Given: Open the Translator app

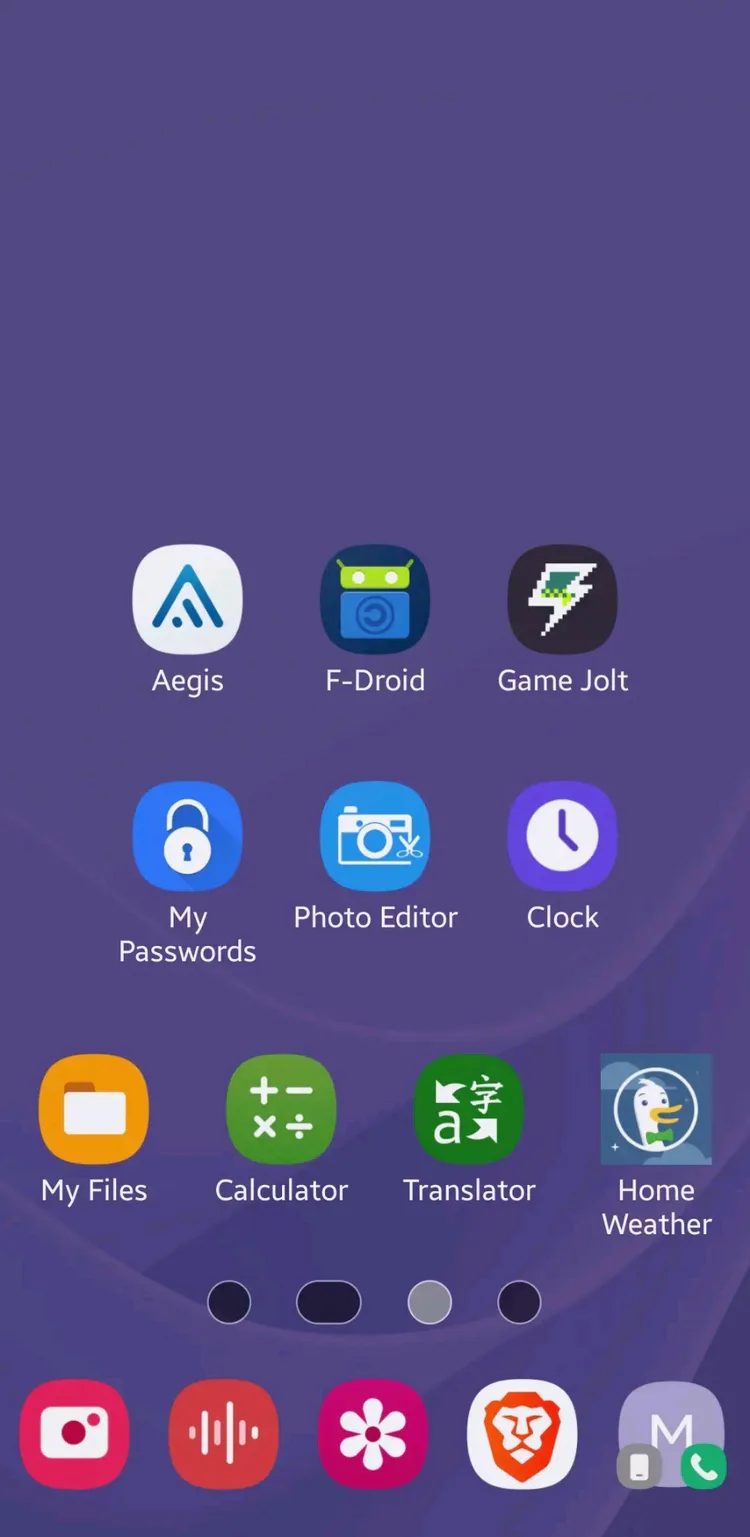Looking at the screenshot, I should (469, 1109).
